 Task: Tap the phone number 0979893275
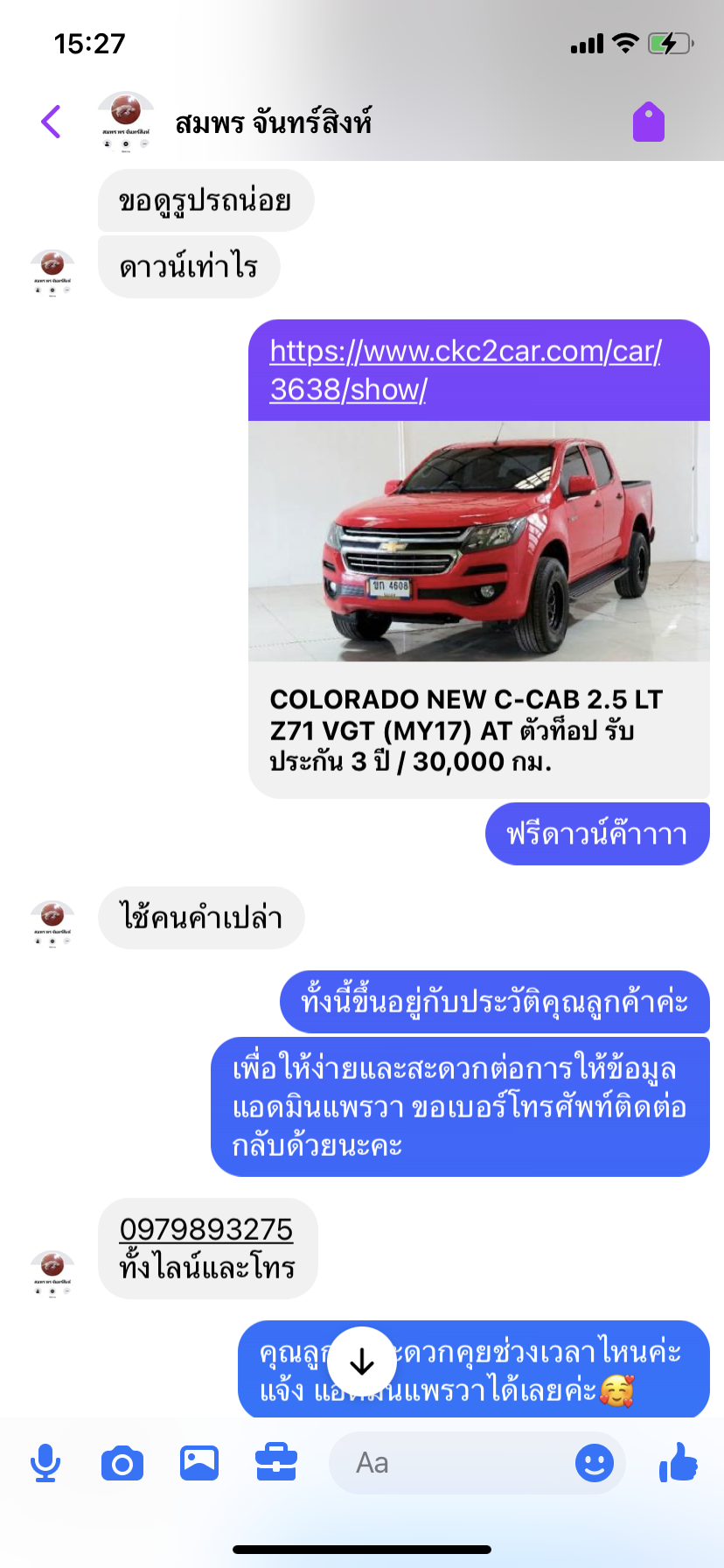pos(206,1229)
